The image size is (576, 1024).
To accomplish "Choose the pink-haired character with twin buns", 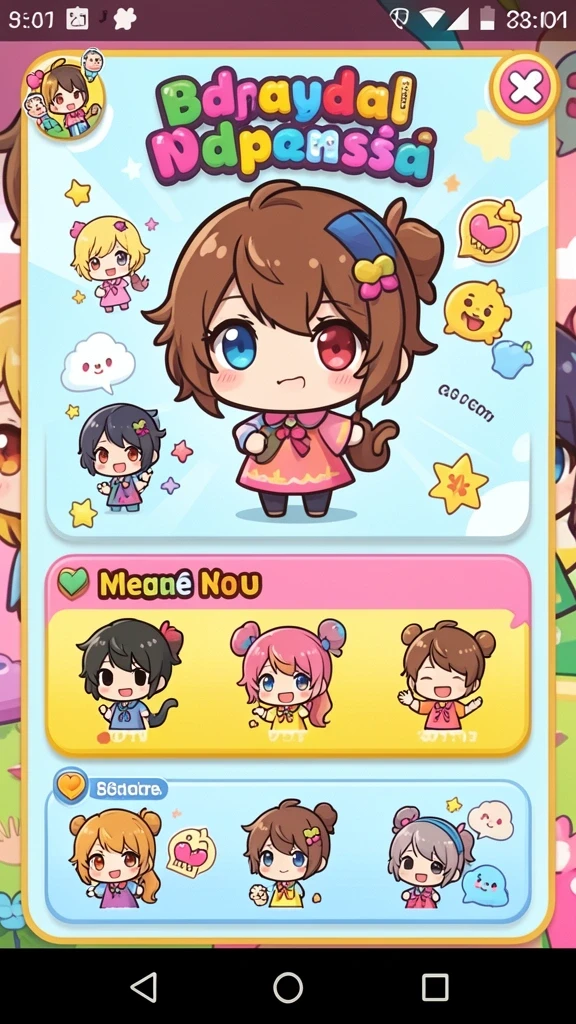I will [x=287, y=675].
